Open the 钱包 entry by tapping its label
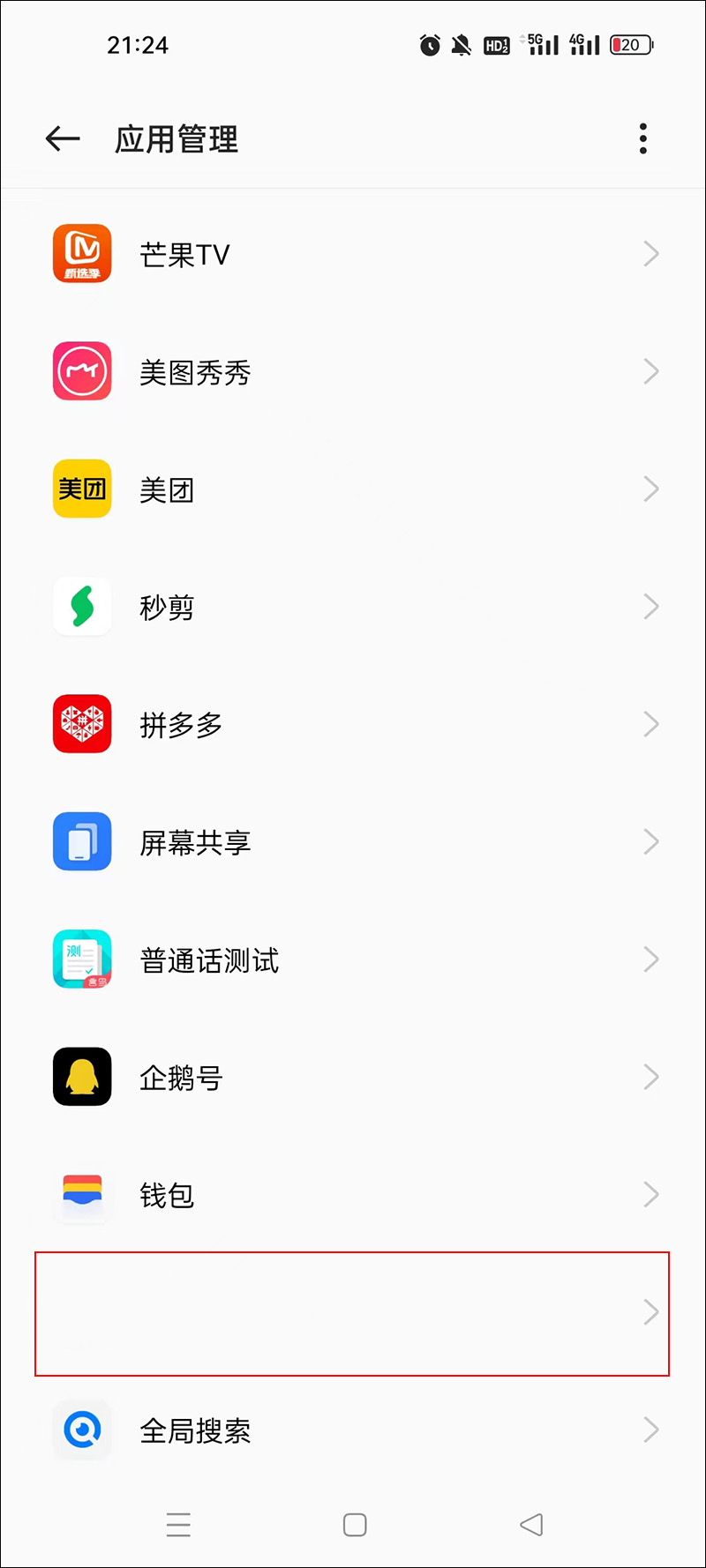Image resolution: width=706 pixels, height=1568 pixels. [167, 1196]
